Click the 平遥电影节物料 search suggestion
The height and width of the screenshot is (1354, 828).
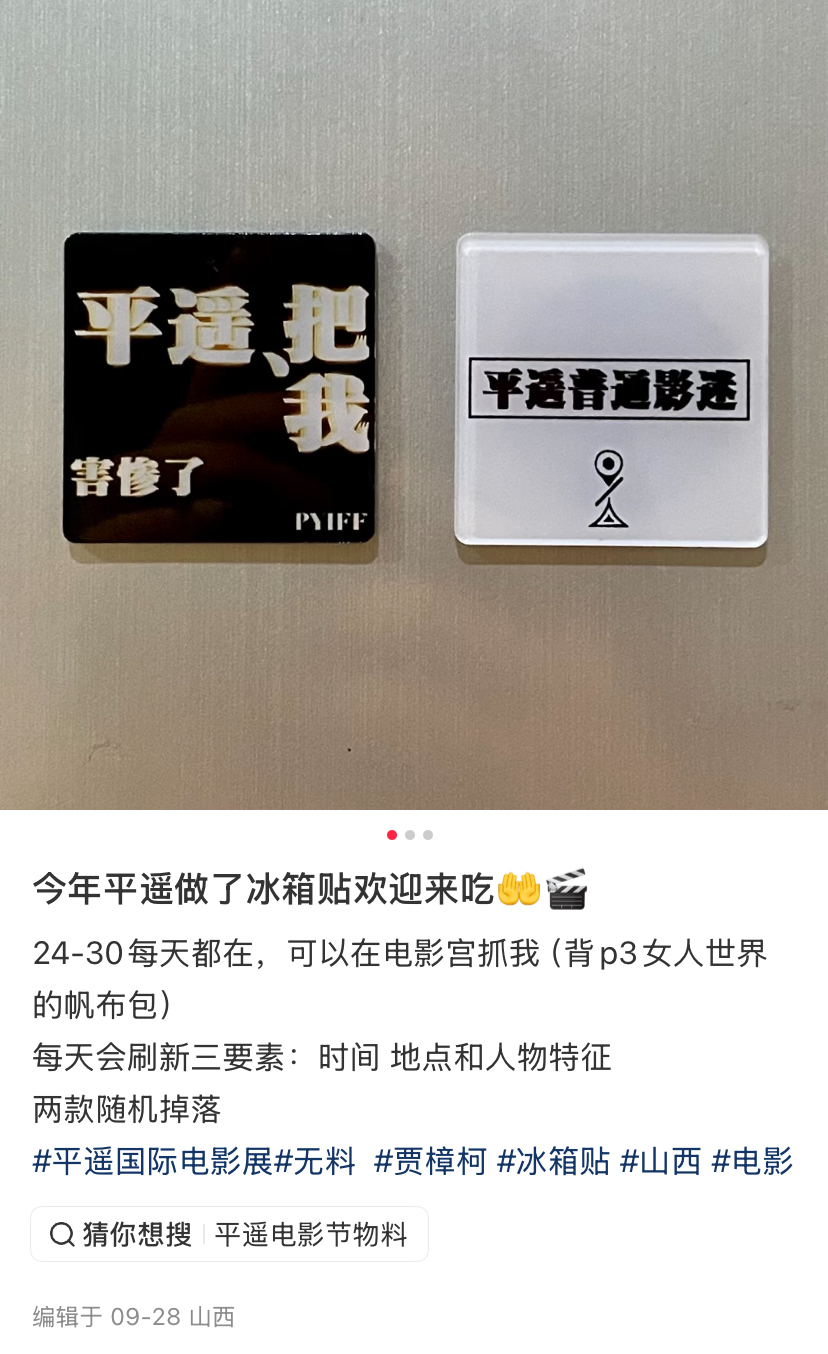coord(311,1234)
